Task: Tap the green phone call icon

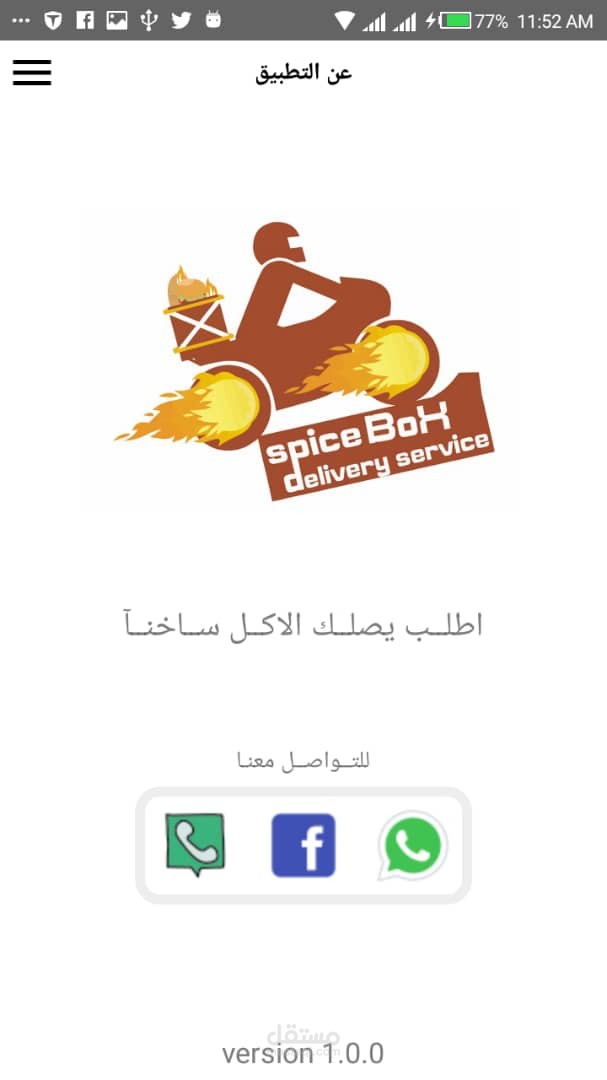Action: click(x=195, y=844)
